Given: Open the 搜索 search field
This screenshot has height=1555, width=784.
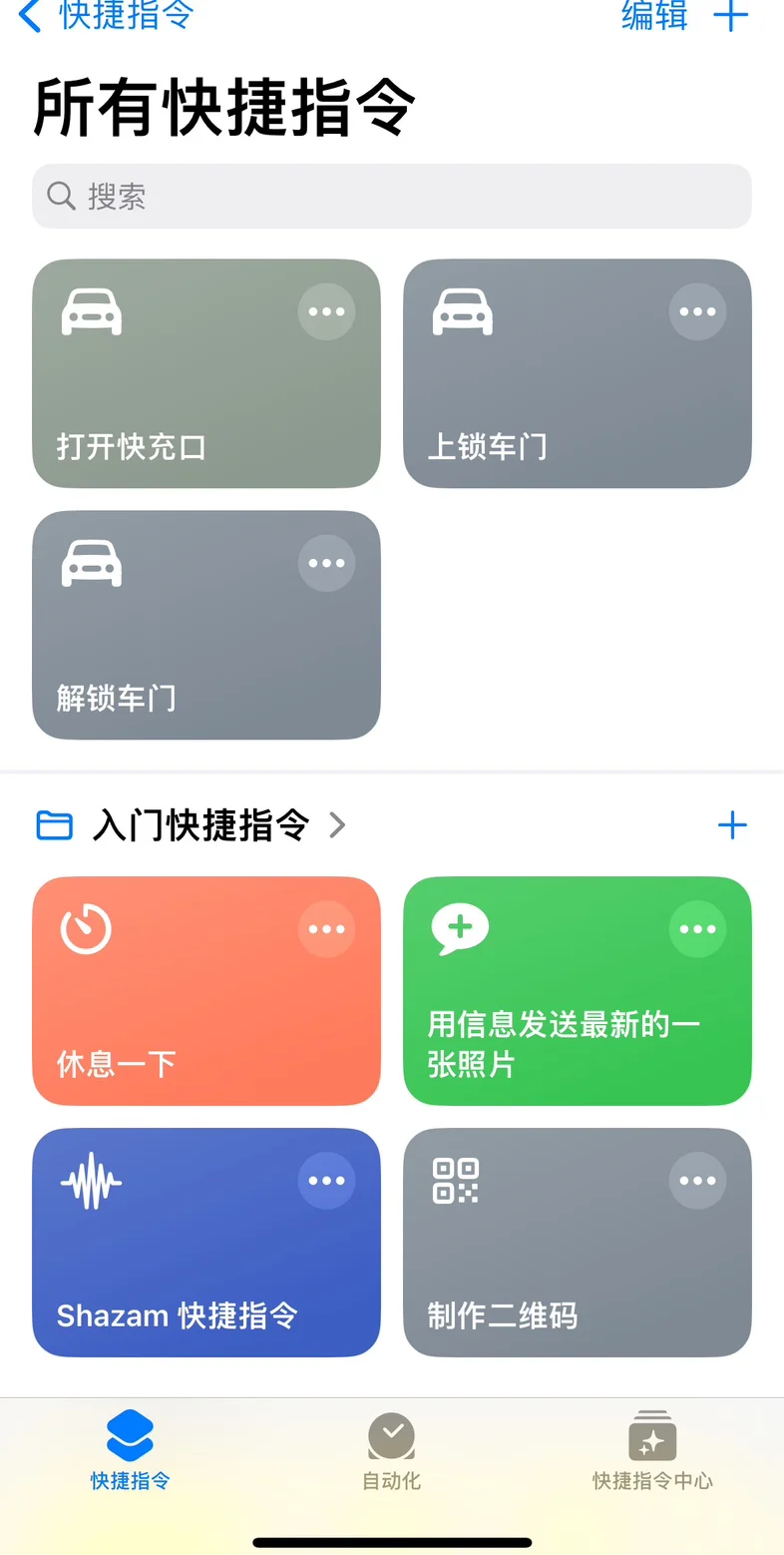Looking at the screenshot, I should pyautogui.click(x=392, y=196).
